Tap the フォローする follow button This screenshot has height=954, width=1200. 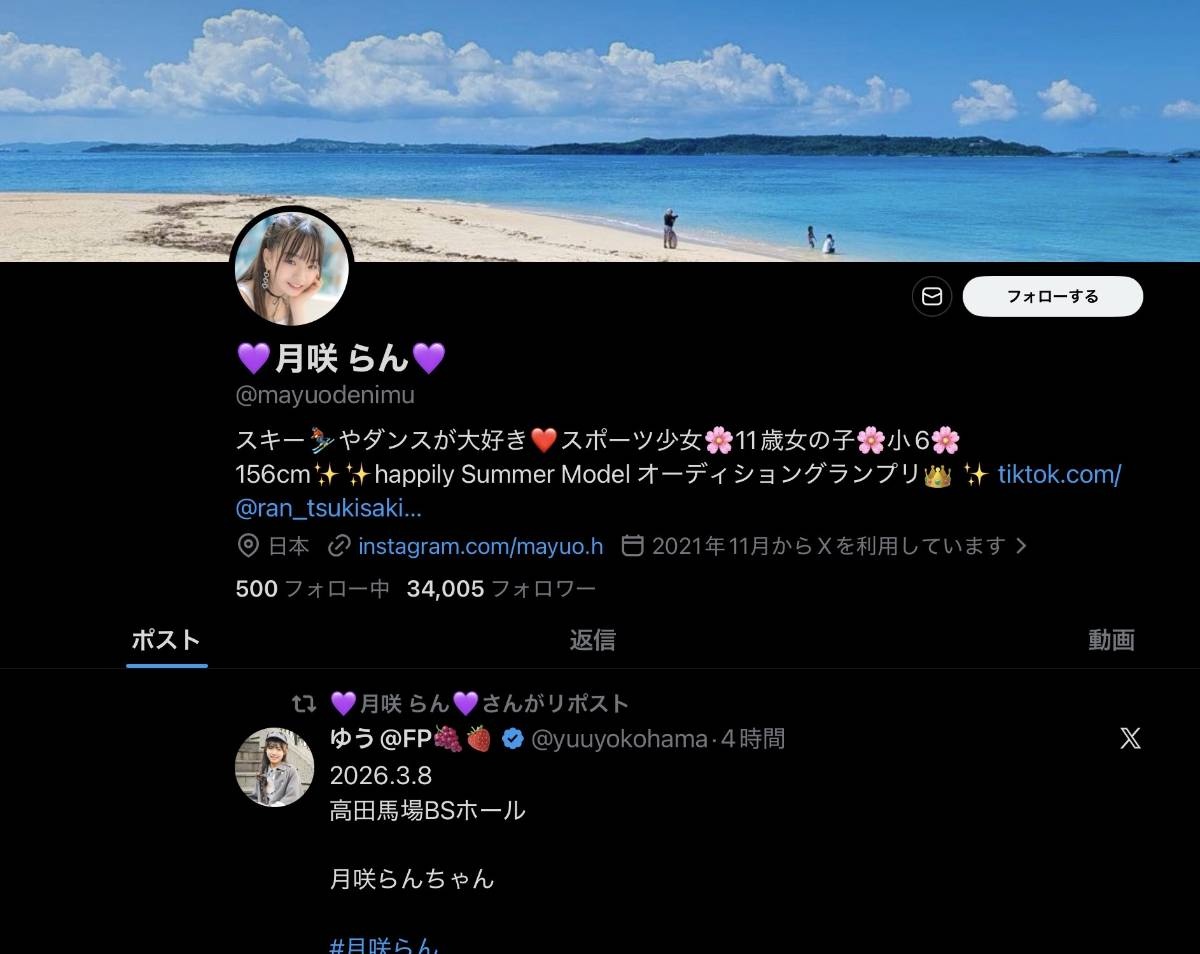point(1052,297)
